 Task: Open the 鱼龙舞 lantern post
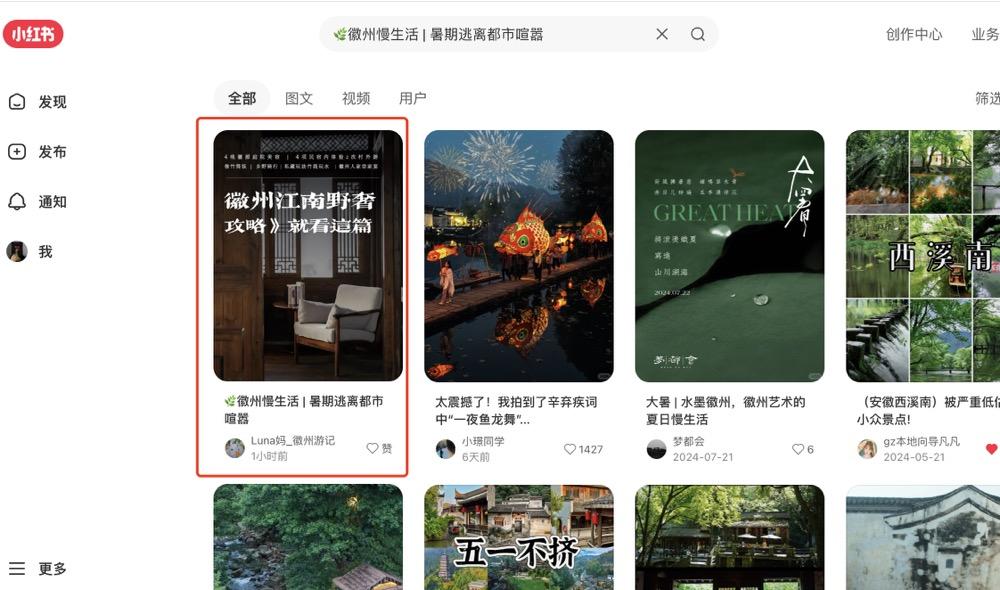tap(518, 256)
